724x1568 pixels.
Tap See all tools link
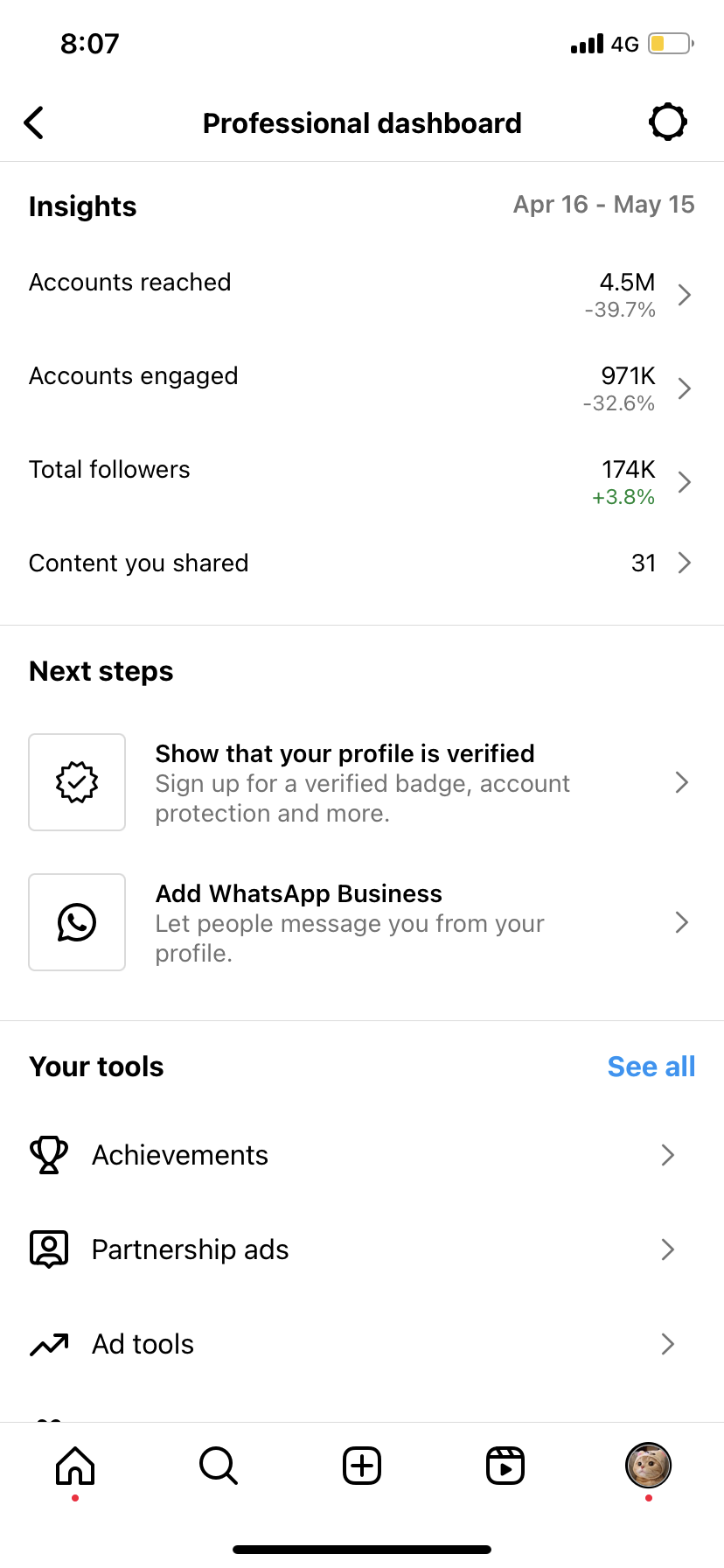click(x=651, y=1067)
